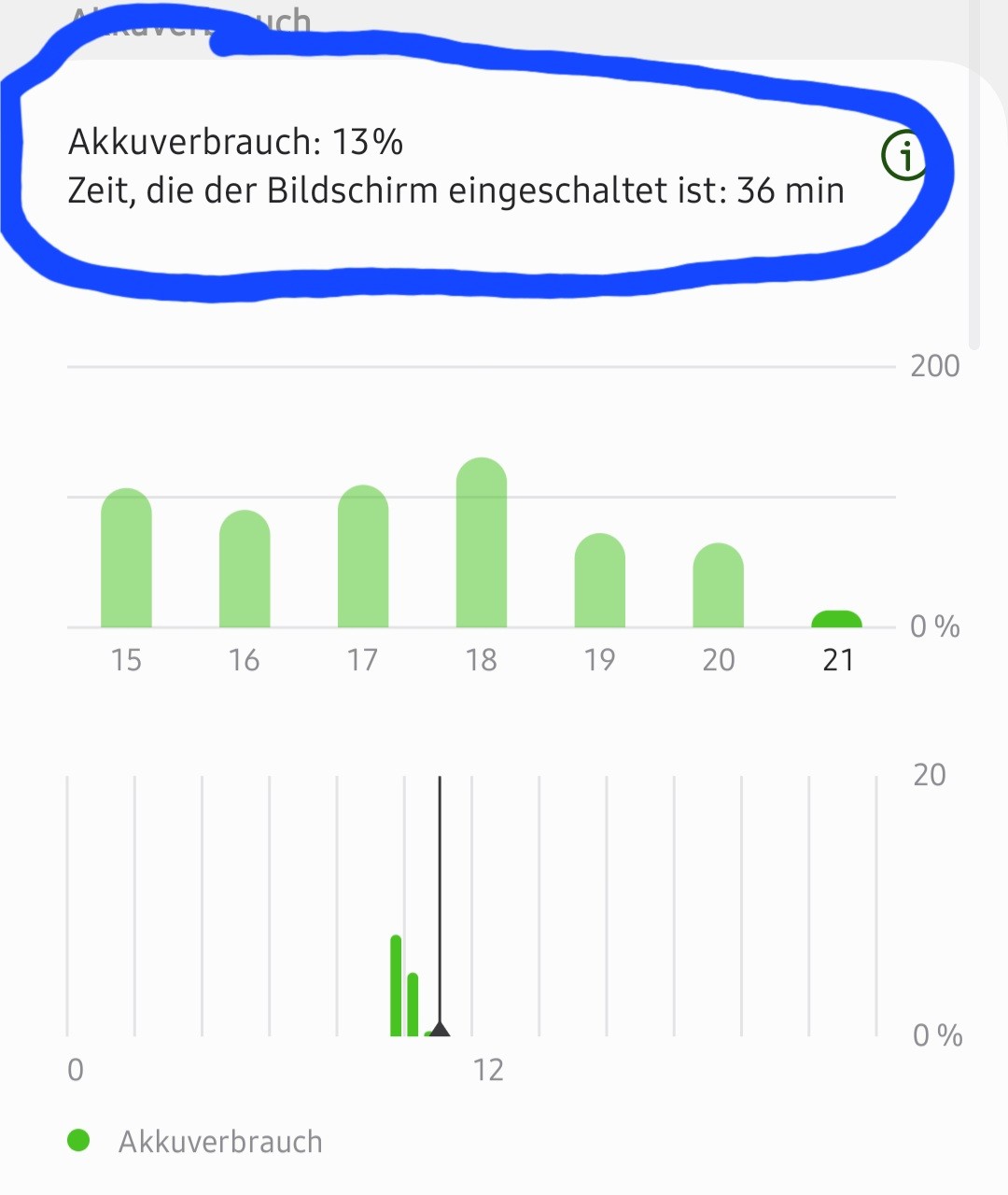Tap the bar above day 17
This screenshot has height=1195, width=1008.
tap(363, 558)
